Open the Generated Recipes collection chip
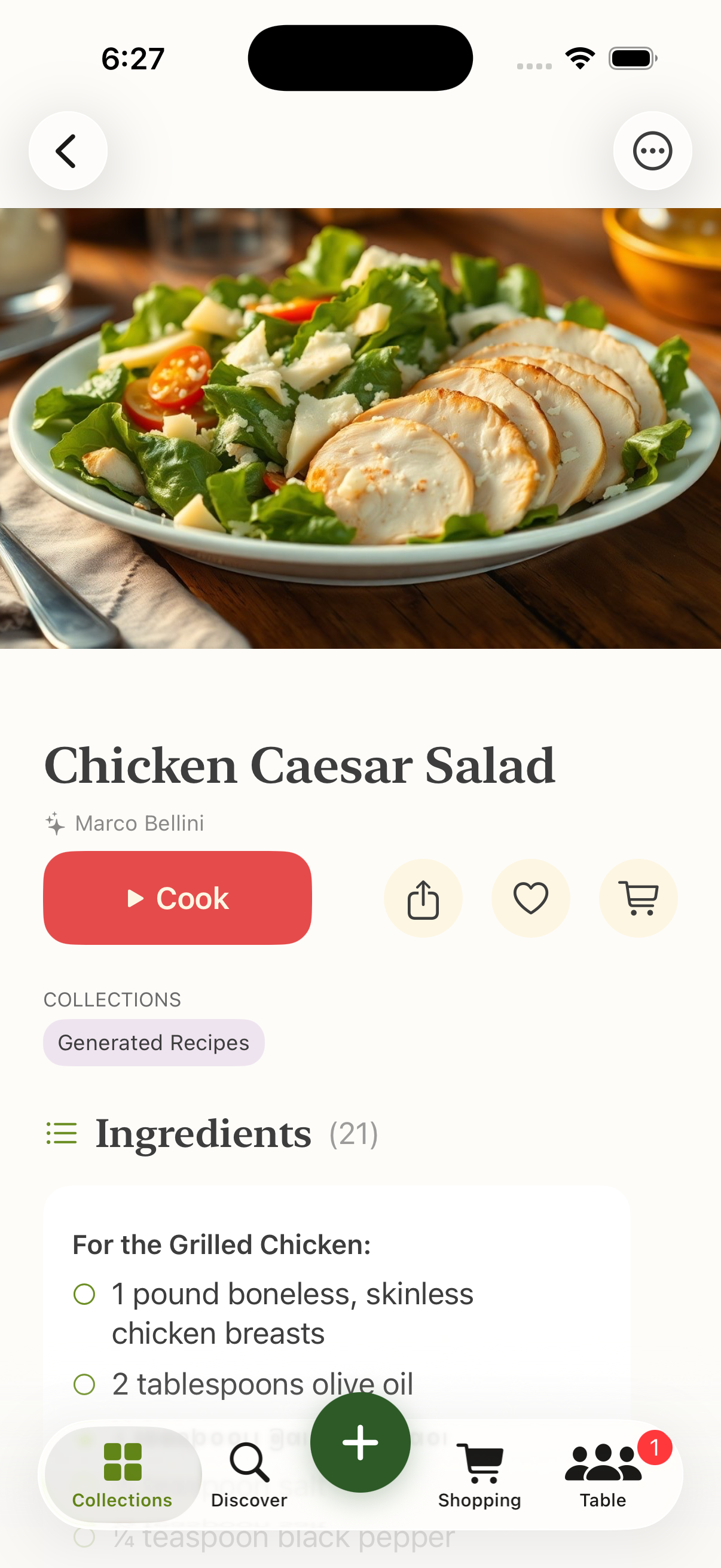Image resolution: width=721 pixels, height=1568 pixels. 153,1042
